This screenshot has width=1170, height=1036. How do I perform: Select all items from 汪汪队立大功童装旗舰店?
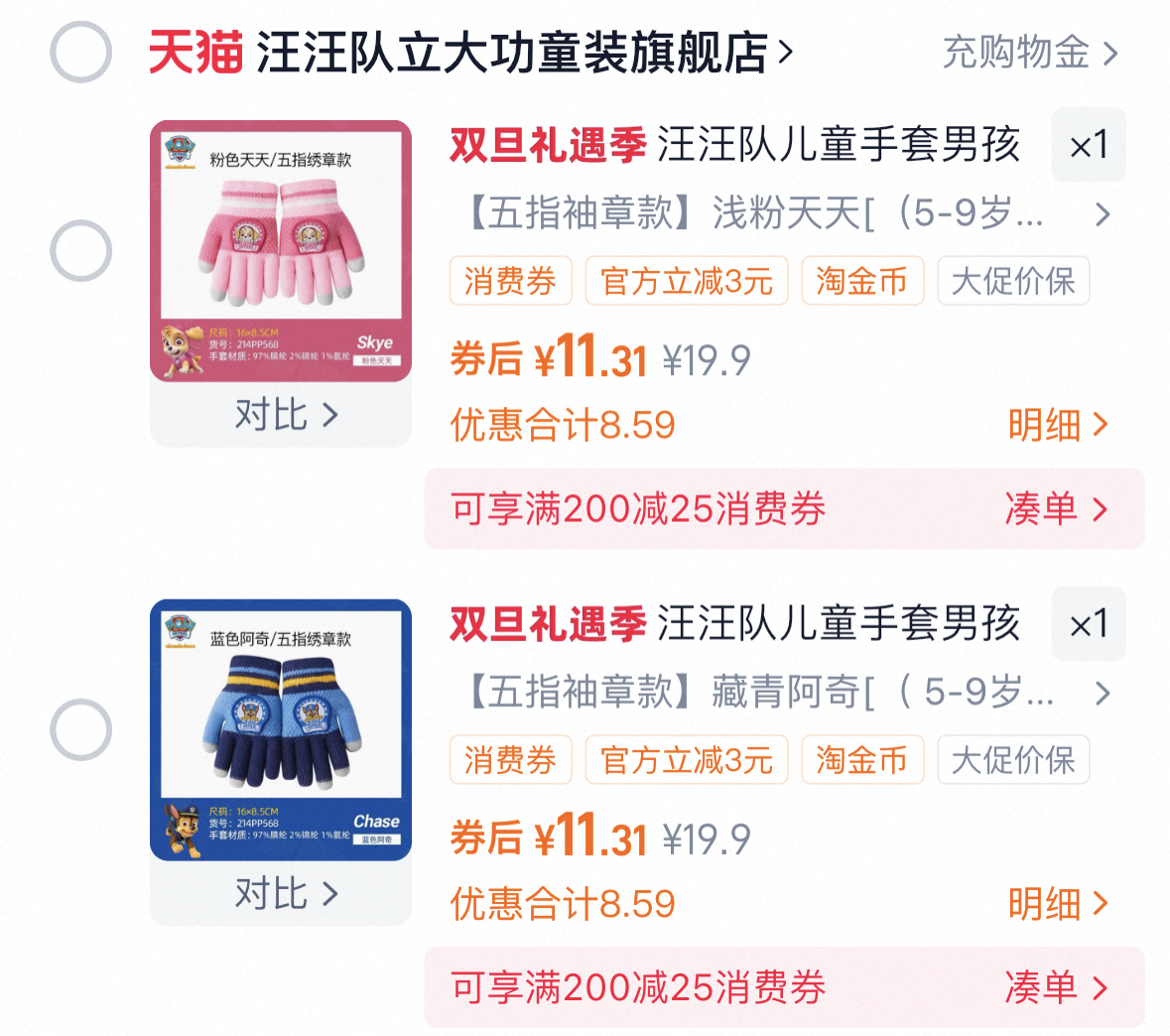tap(80, 52)
